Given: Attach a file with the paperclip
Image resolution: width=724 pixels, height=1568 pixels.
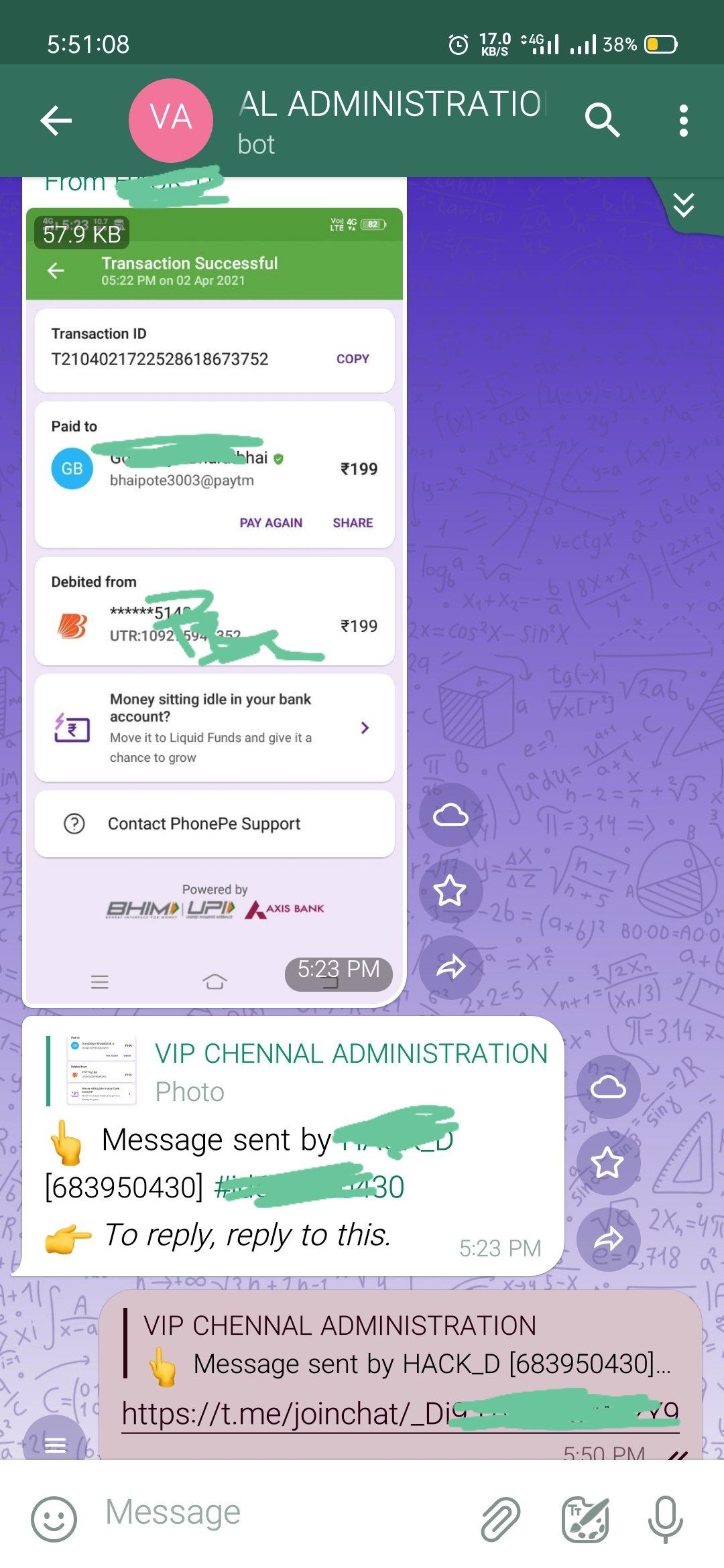Looking at the screenshot, I should (501, 1518).
